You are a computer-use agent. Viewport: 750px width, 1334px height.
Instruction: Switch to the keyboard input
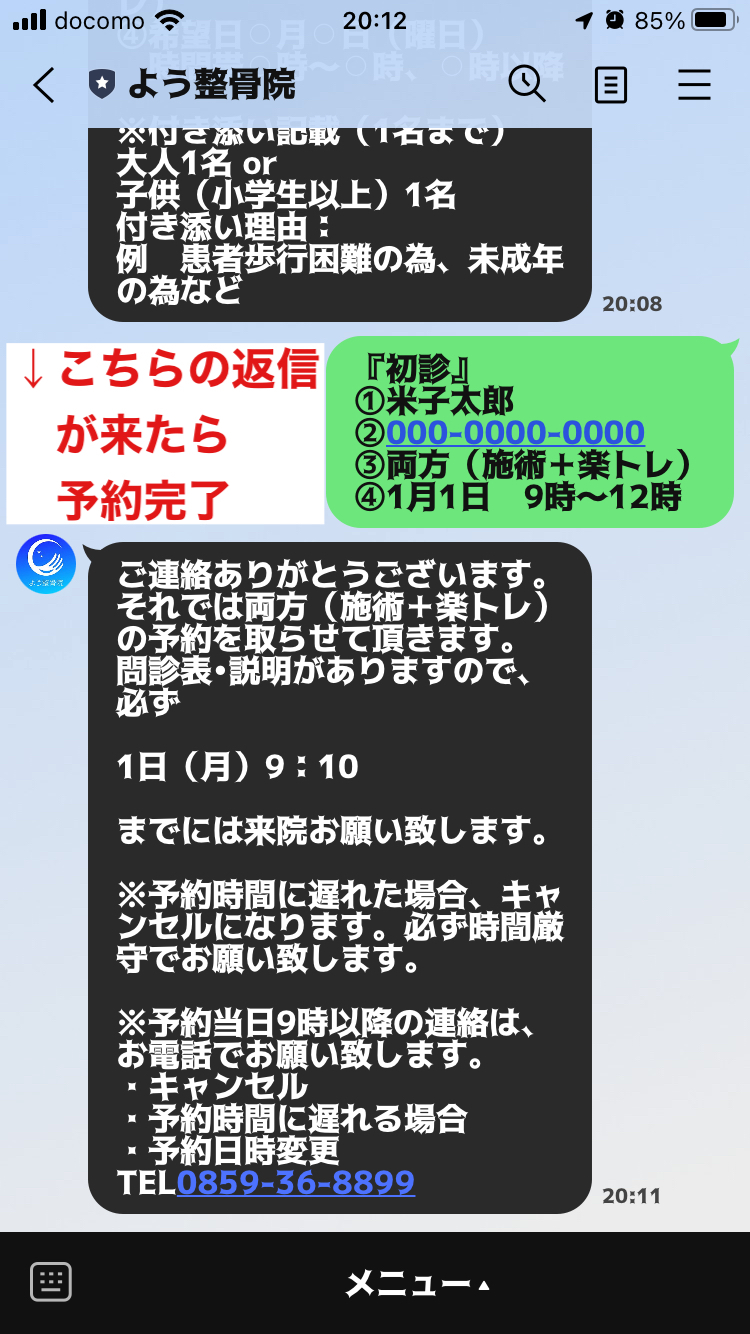tap(50, 1281)
